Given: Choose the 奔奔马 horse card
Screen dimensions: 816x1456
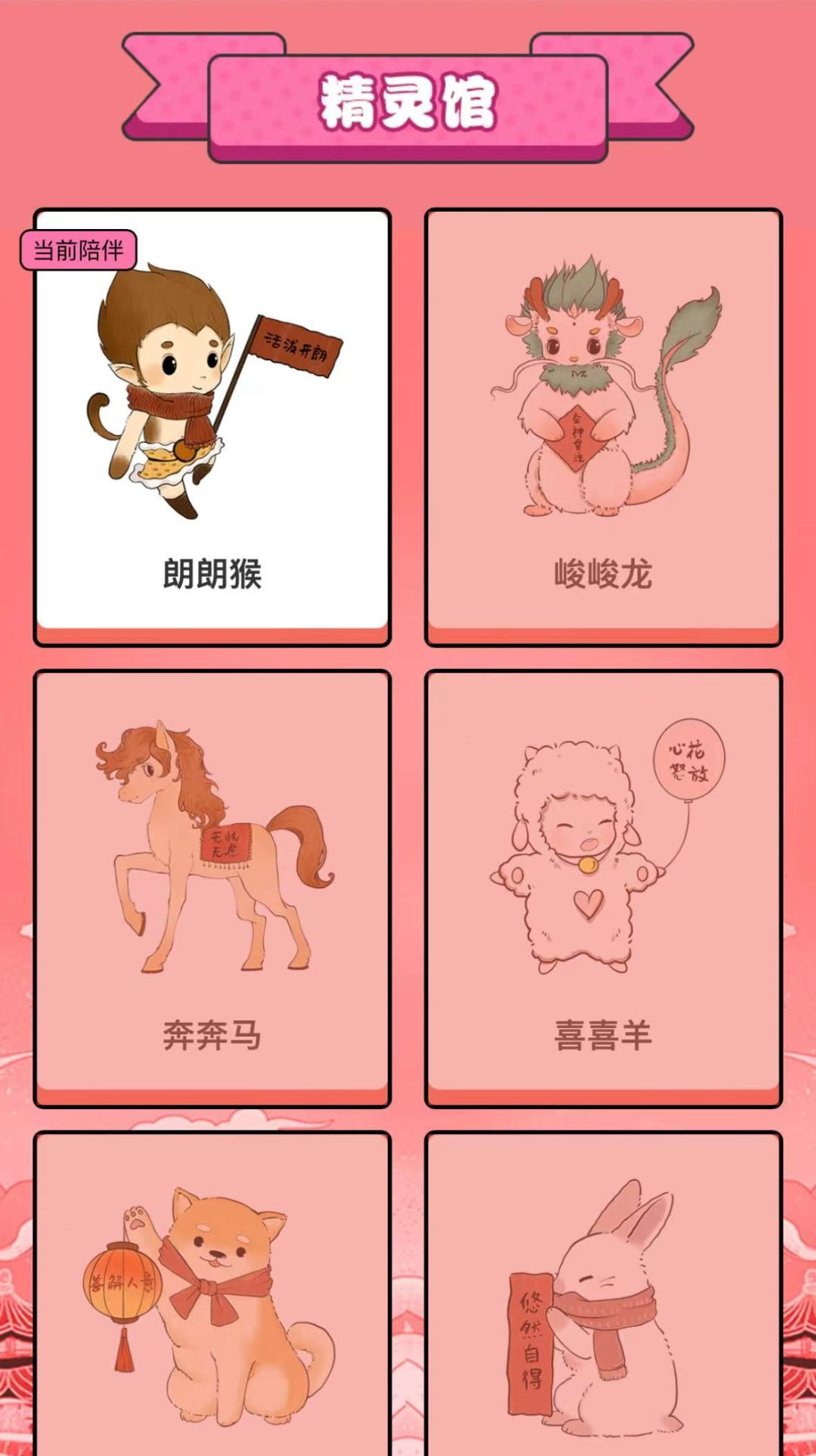Looking at the screenshot, I should tap(212, 888).
